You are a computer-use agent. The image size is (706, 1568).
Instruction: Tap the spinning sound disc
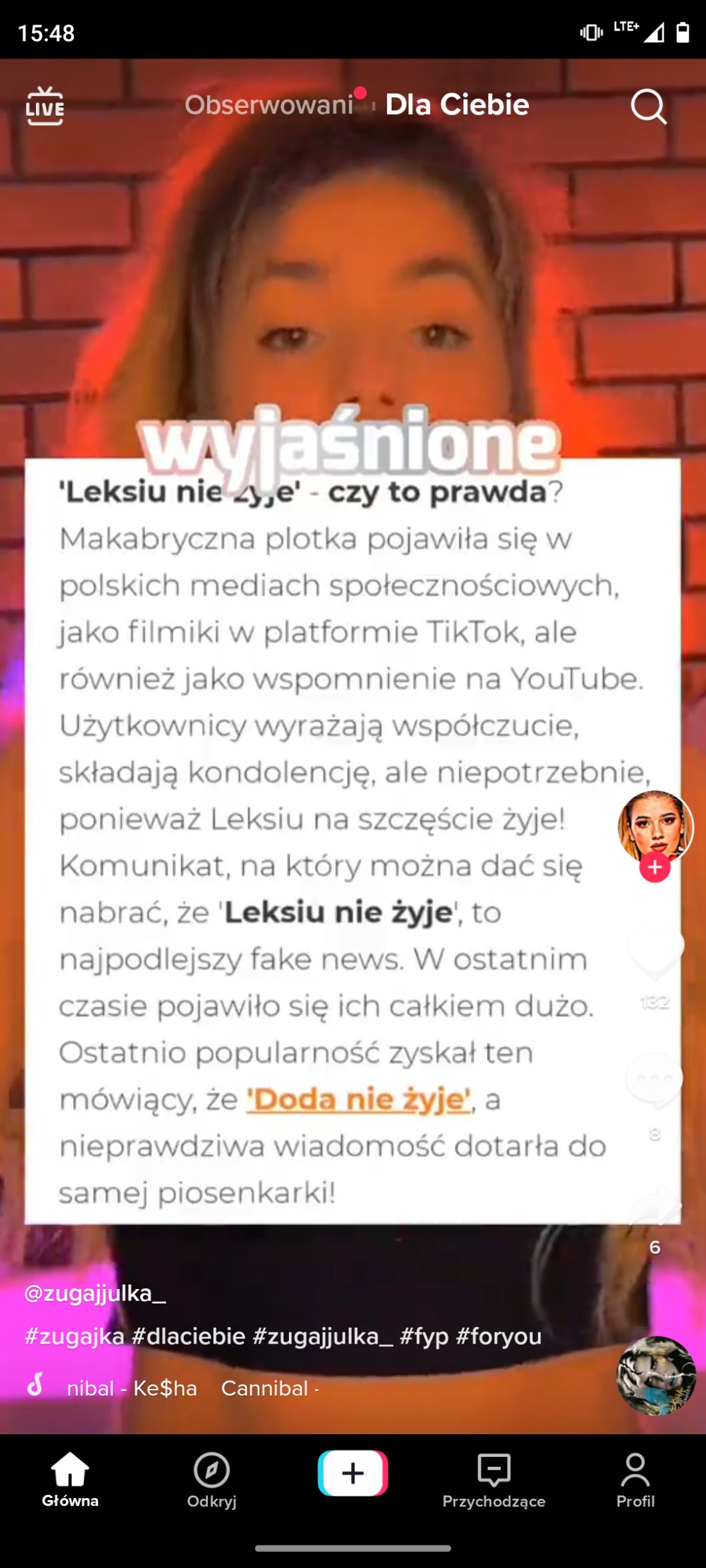click(x=656, y=1376)
